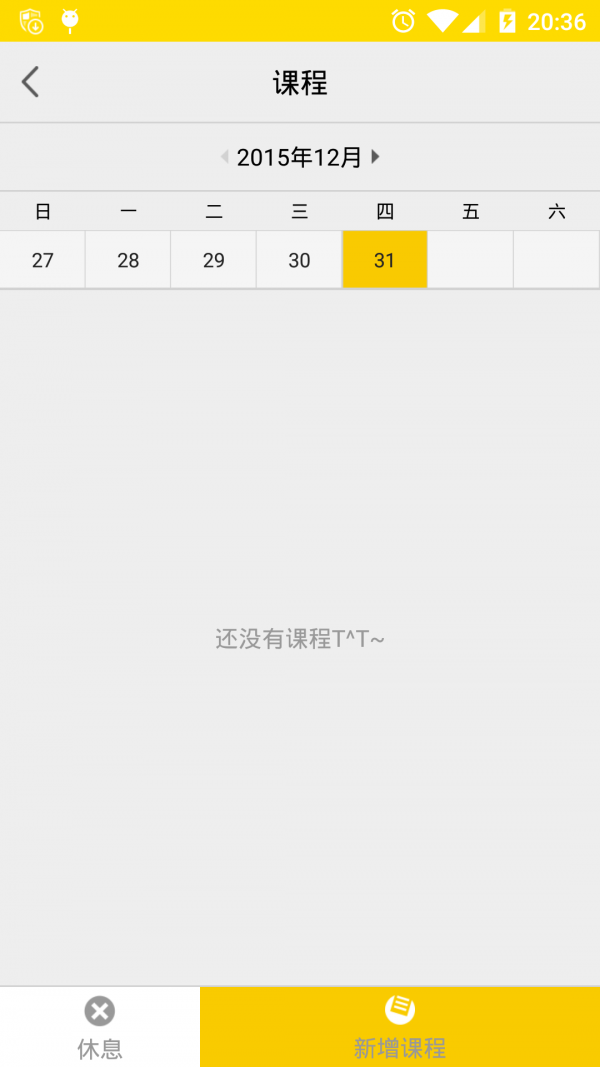The width and height of the screenshot is (600, 1067).
Task: Select day 27 in the calendar
Action: [42, 260]
